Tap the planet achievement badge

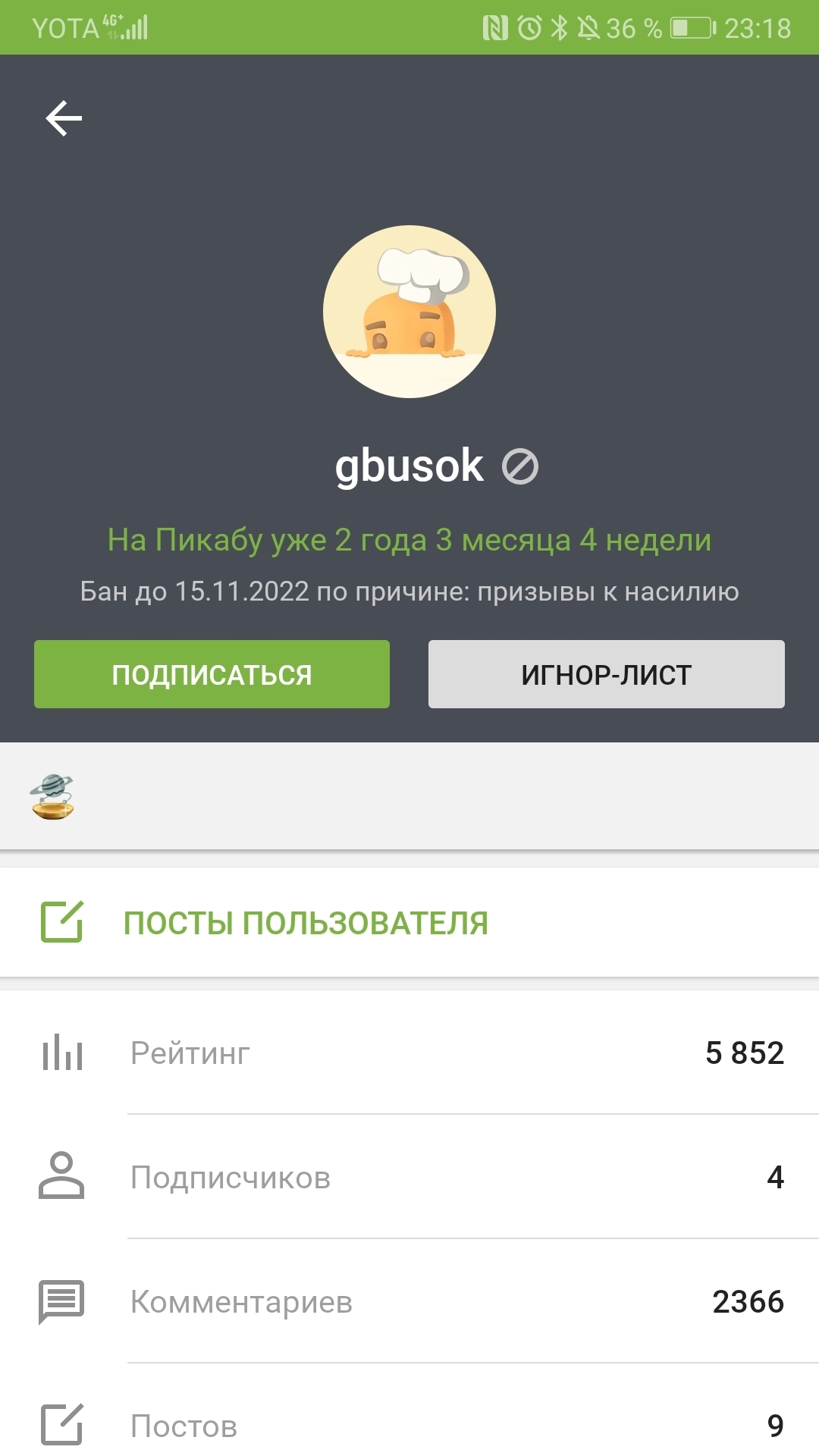pos(52,797)
